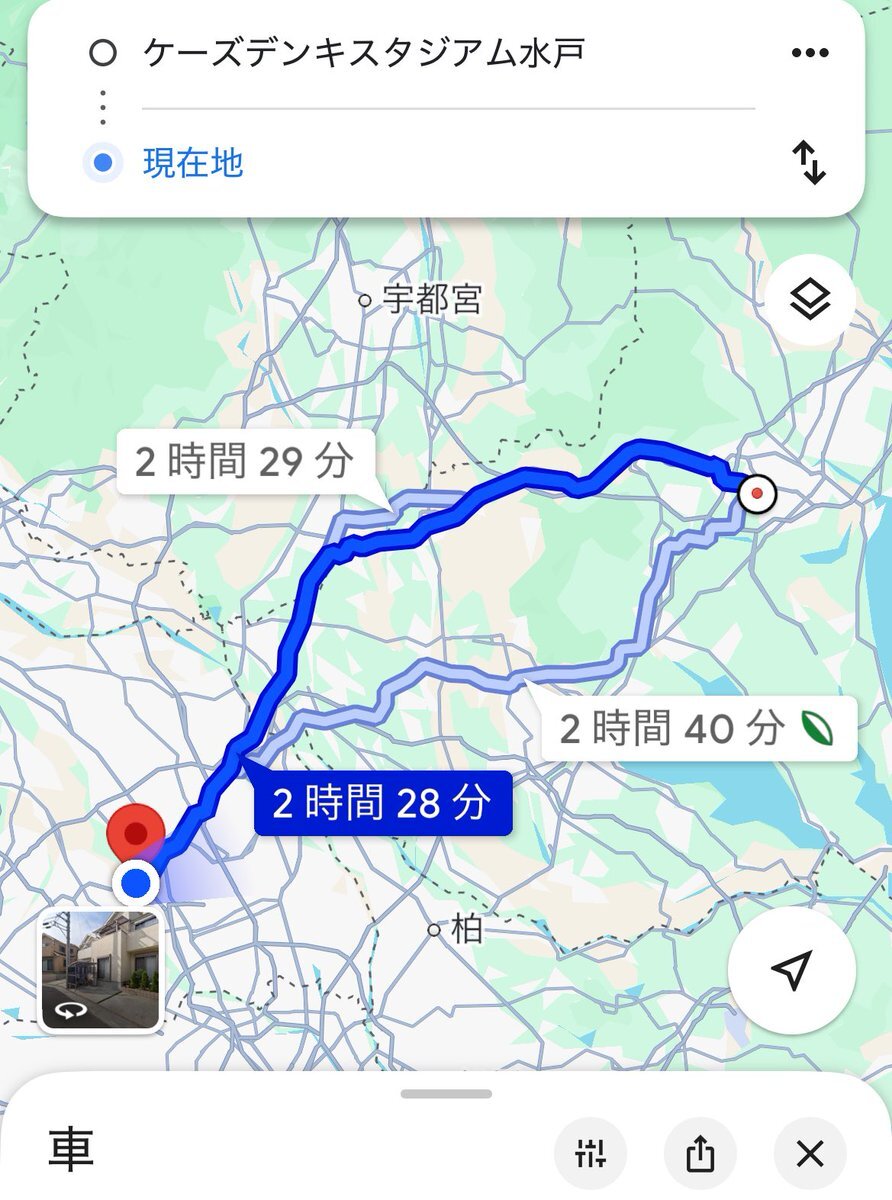Screen dimensions: 892x1200
Task: Select the 2 時間 28 分 fastest route
Action: (382, 803)
